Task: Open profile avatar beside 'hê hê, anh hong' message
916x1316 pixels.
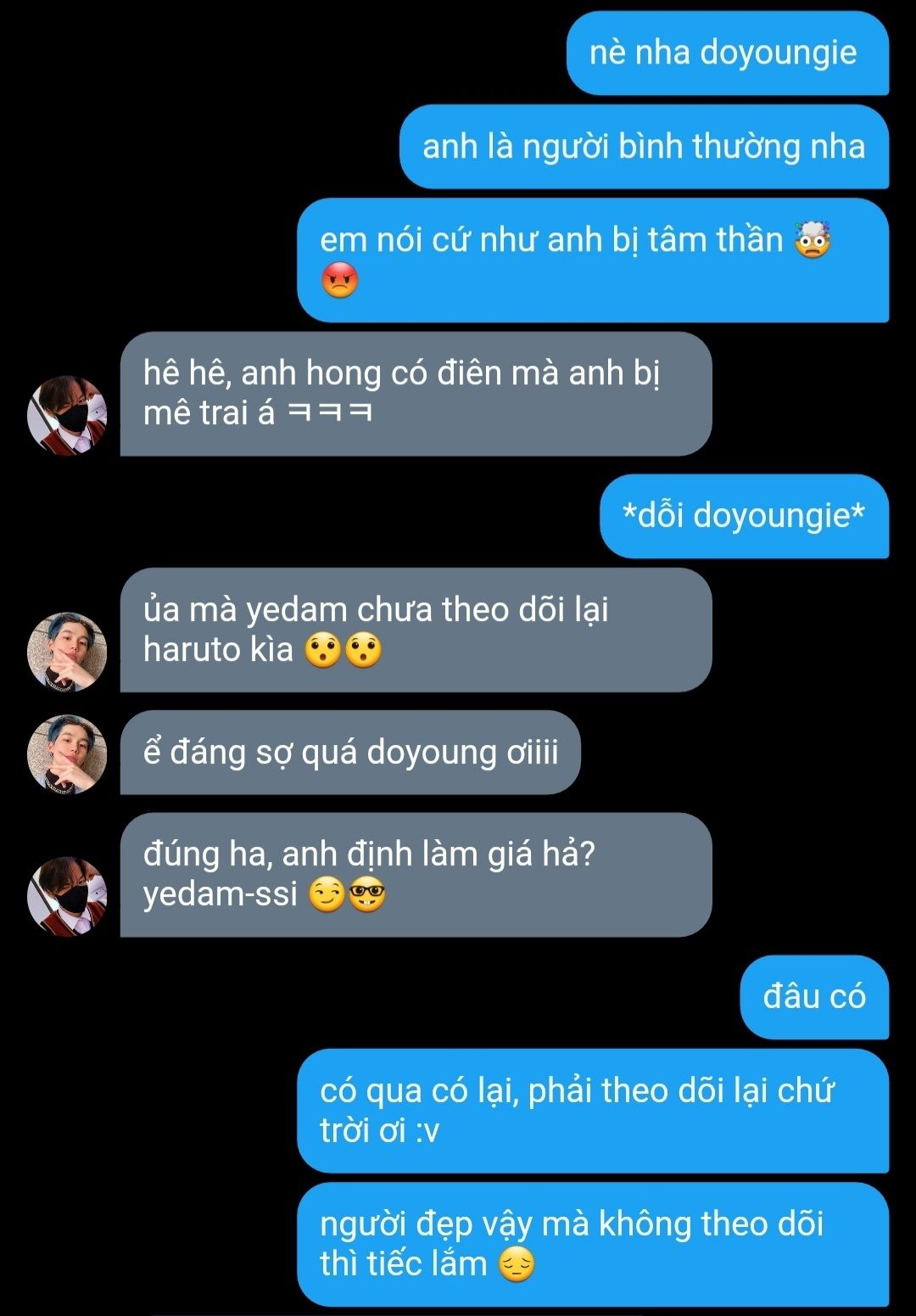Action: (67, 415)
